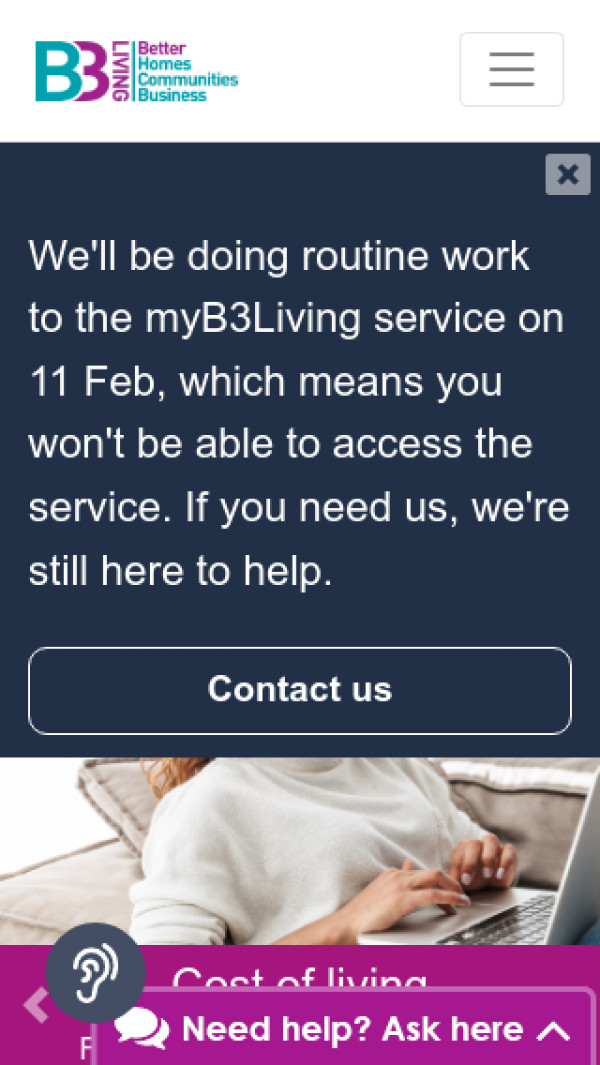Open the accessibility listening tool
Screen dimensions: 600x1065
[x=95, y=972]
